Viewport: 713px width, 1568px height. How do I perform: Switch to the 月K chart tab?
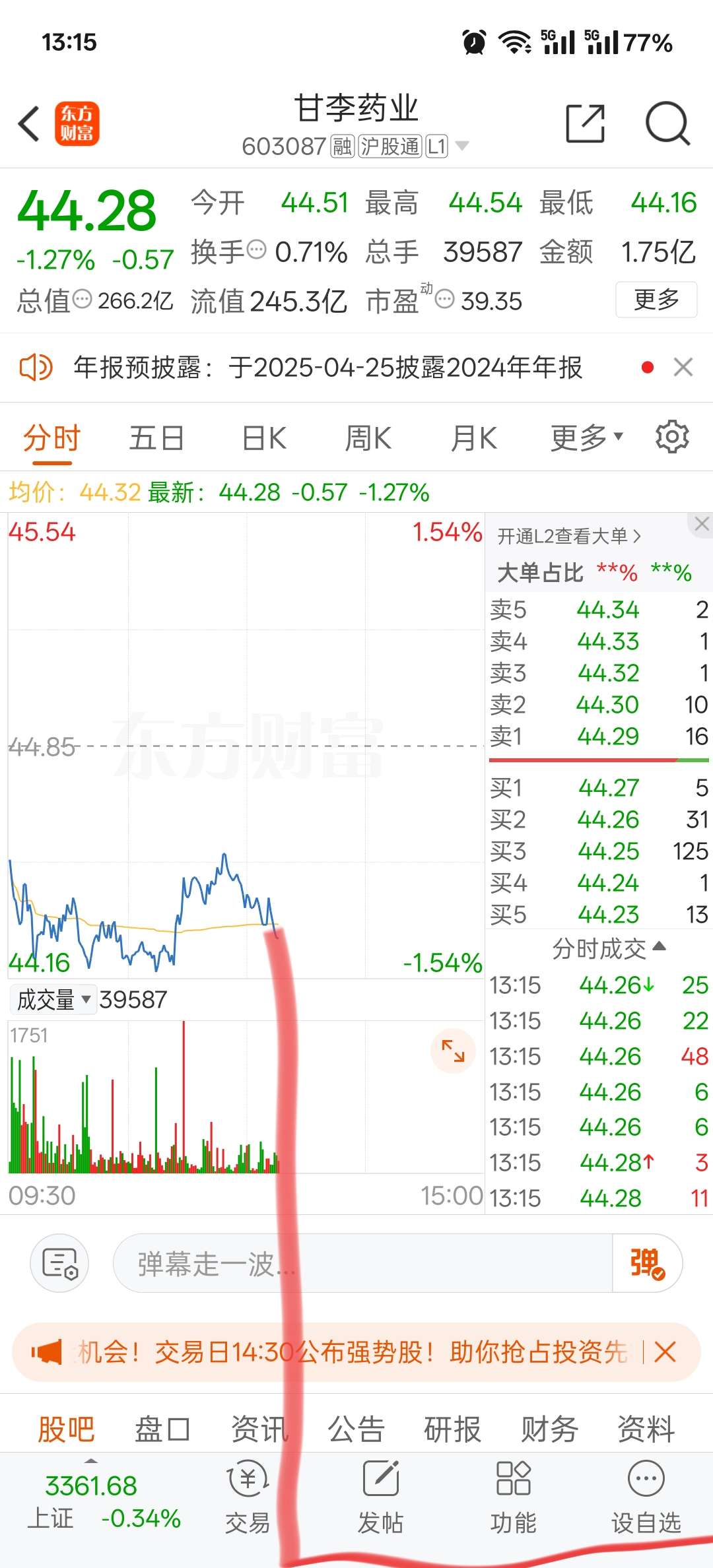pos(473,438)
